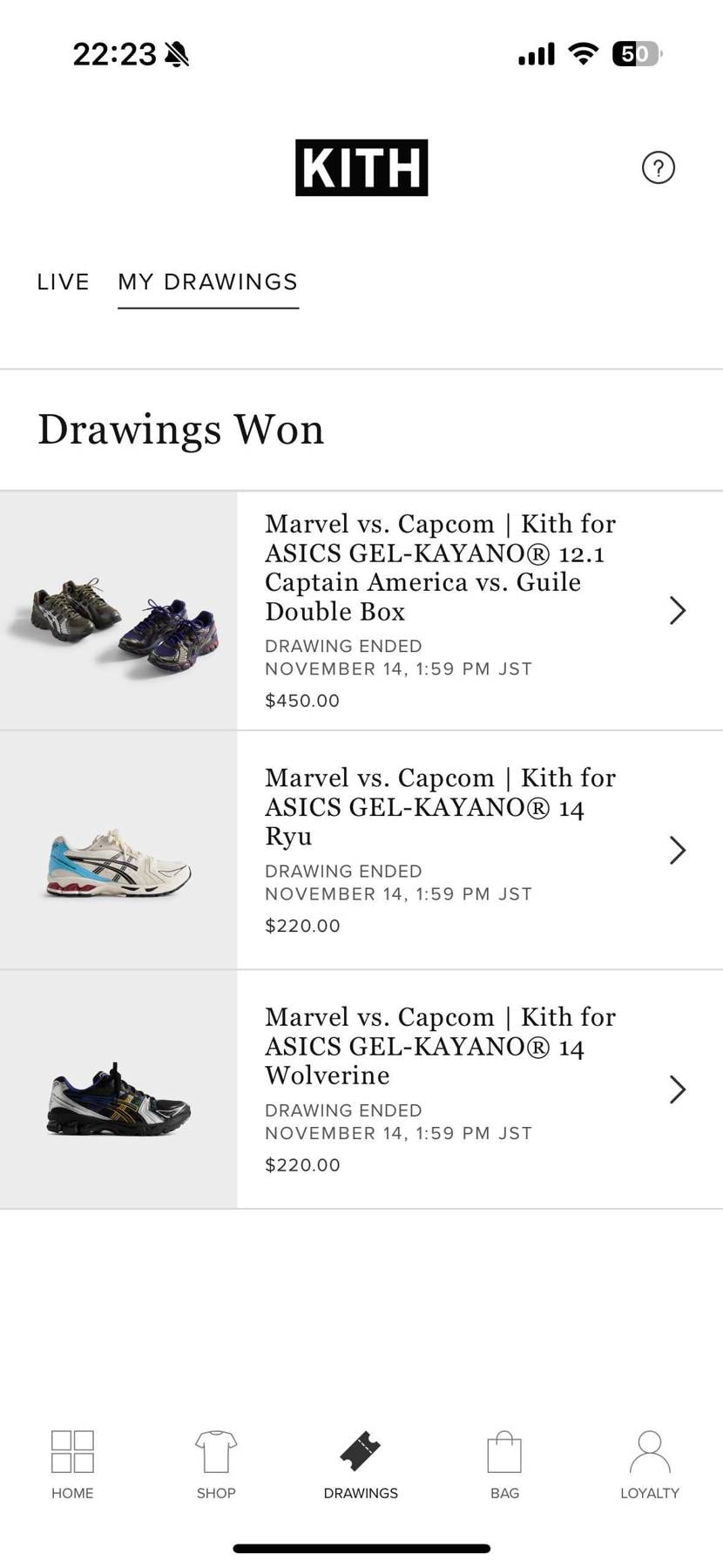
Task: Go to the Home tab
Action: [72, 1464]
